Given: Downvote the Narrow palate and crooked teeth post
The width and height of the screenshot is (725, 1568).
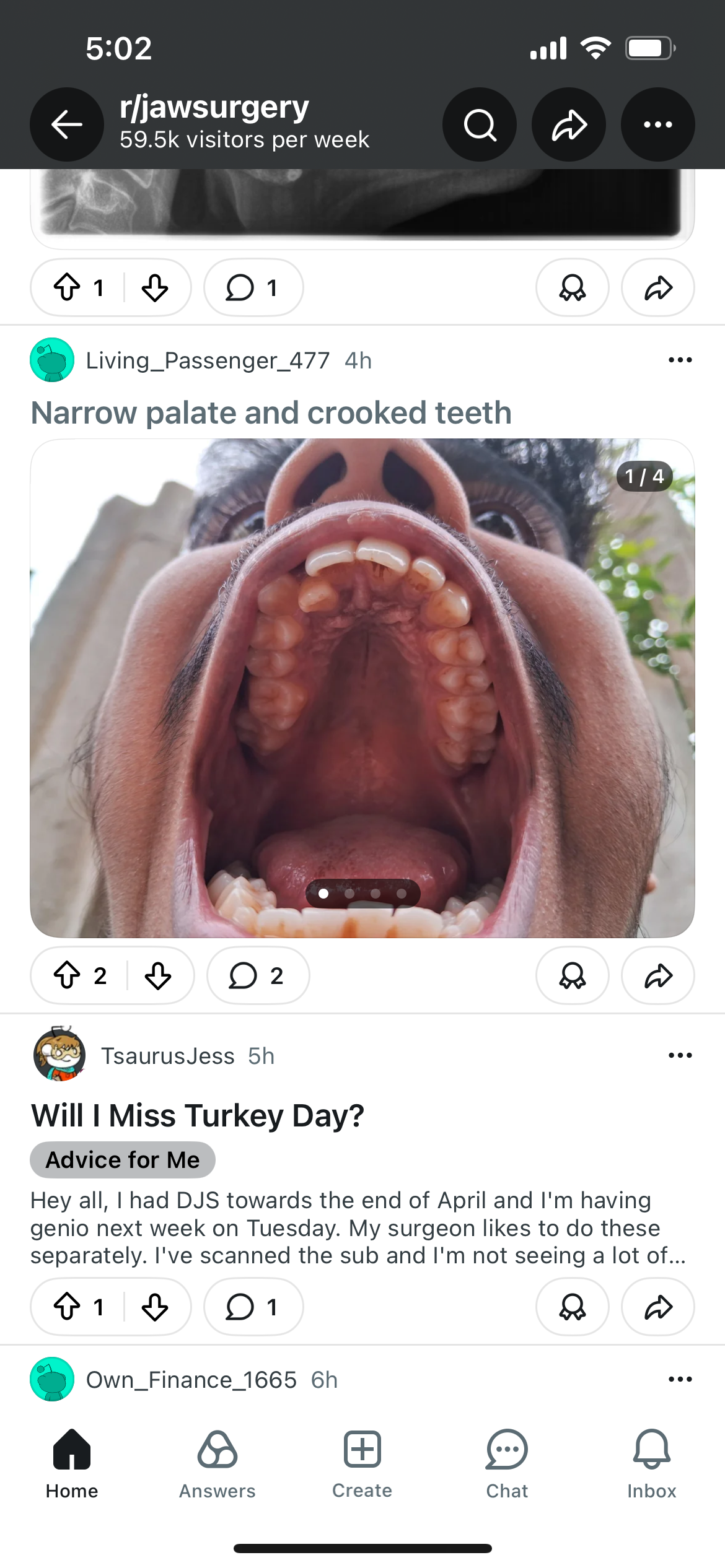Looking at the screenshot, I should point(158,975).
